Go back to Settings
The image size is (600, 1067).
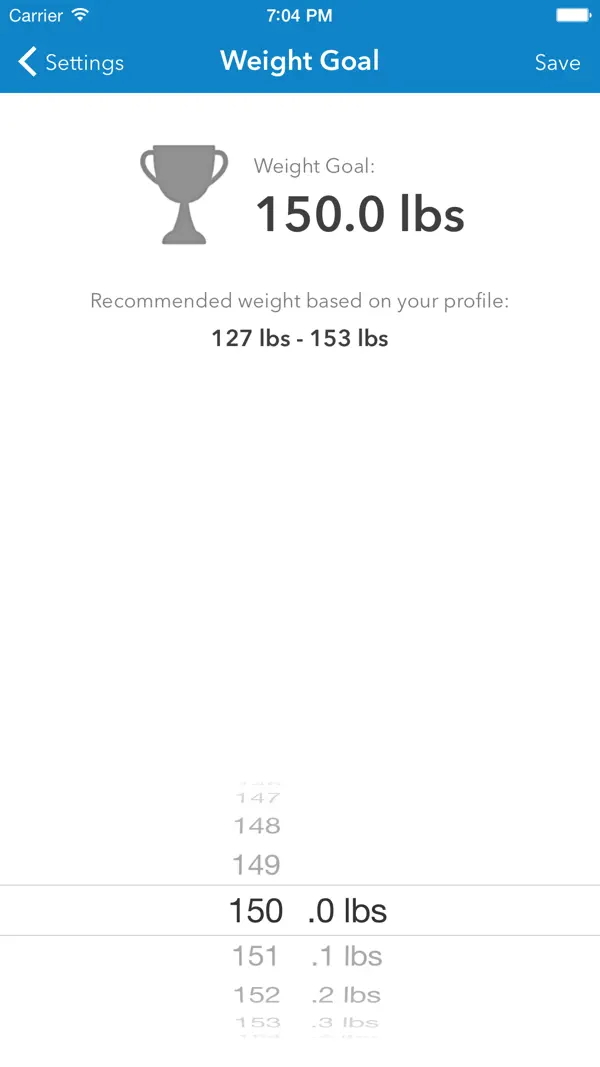pyautogui.click(x=71, y=63)
